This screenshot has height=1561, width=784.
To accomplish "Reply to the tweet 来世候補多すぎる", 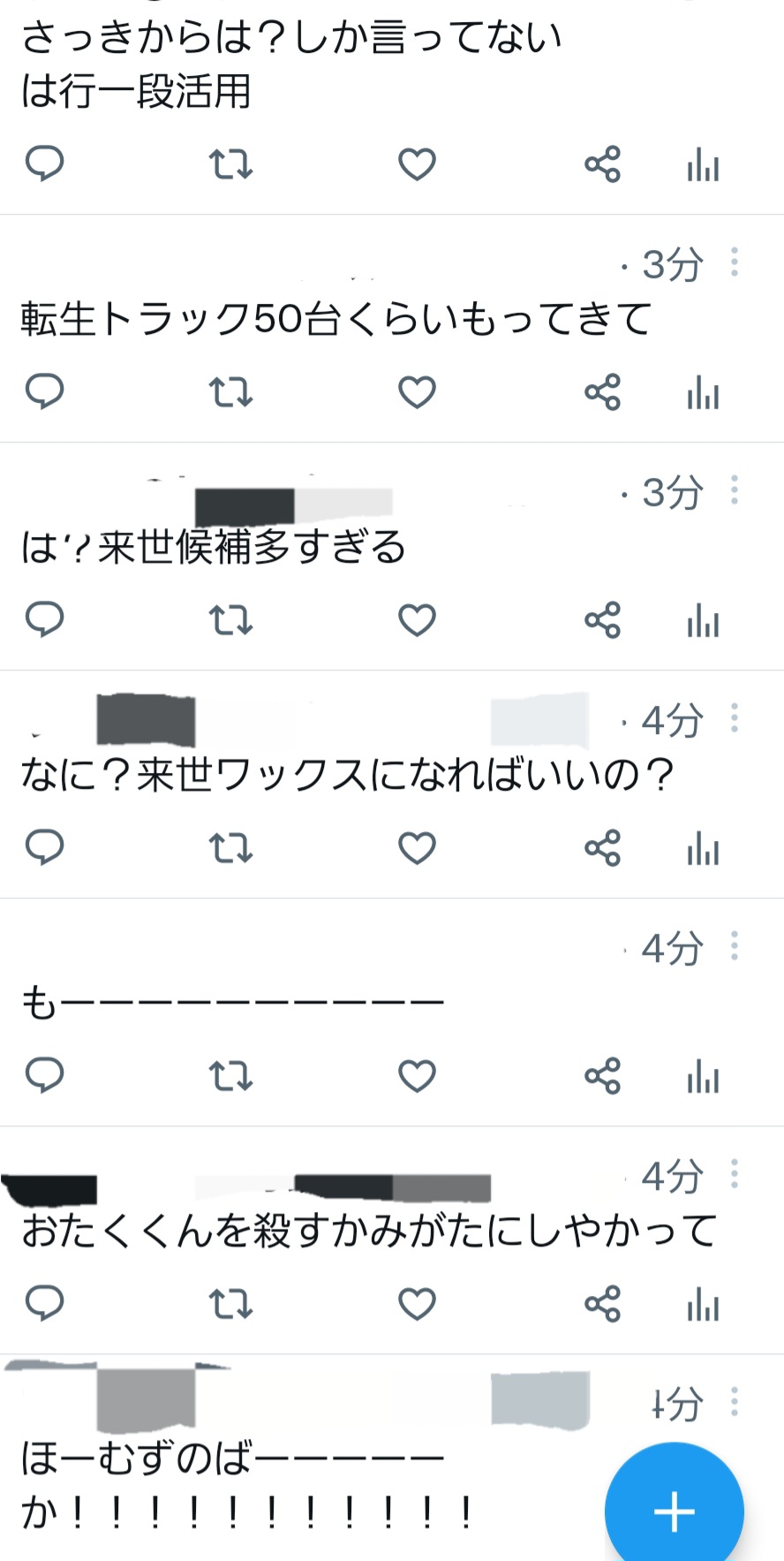I will 44,619.
